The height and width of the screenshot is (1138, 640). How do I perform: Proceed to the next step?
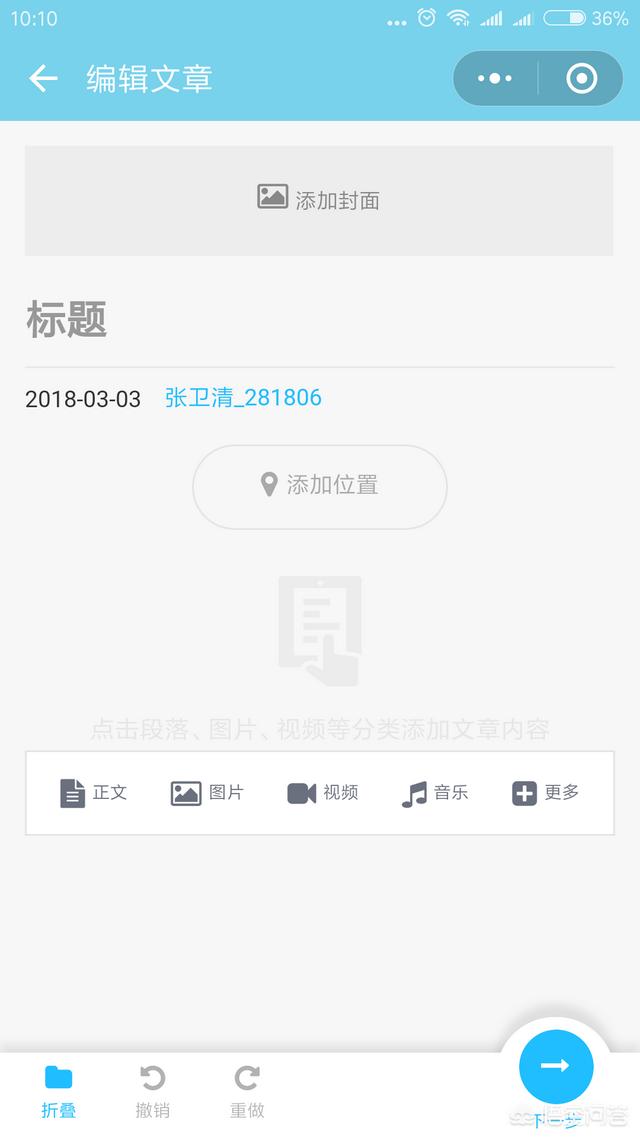tap(556, 1066)
